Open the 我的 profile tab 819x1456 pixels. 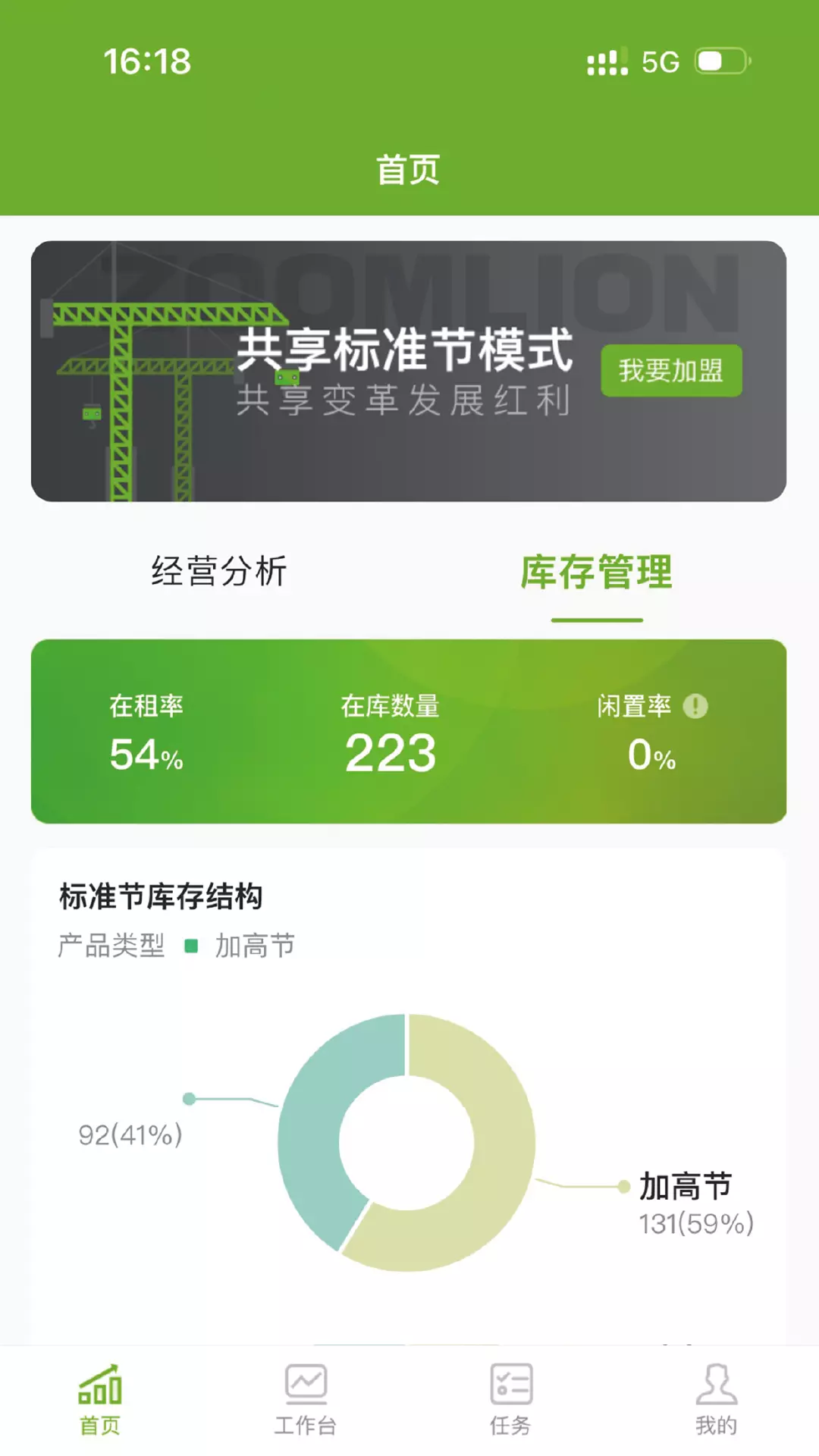click(x=716, y=1400)
